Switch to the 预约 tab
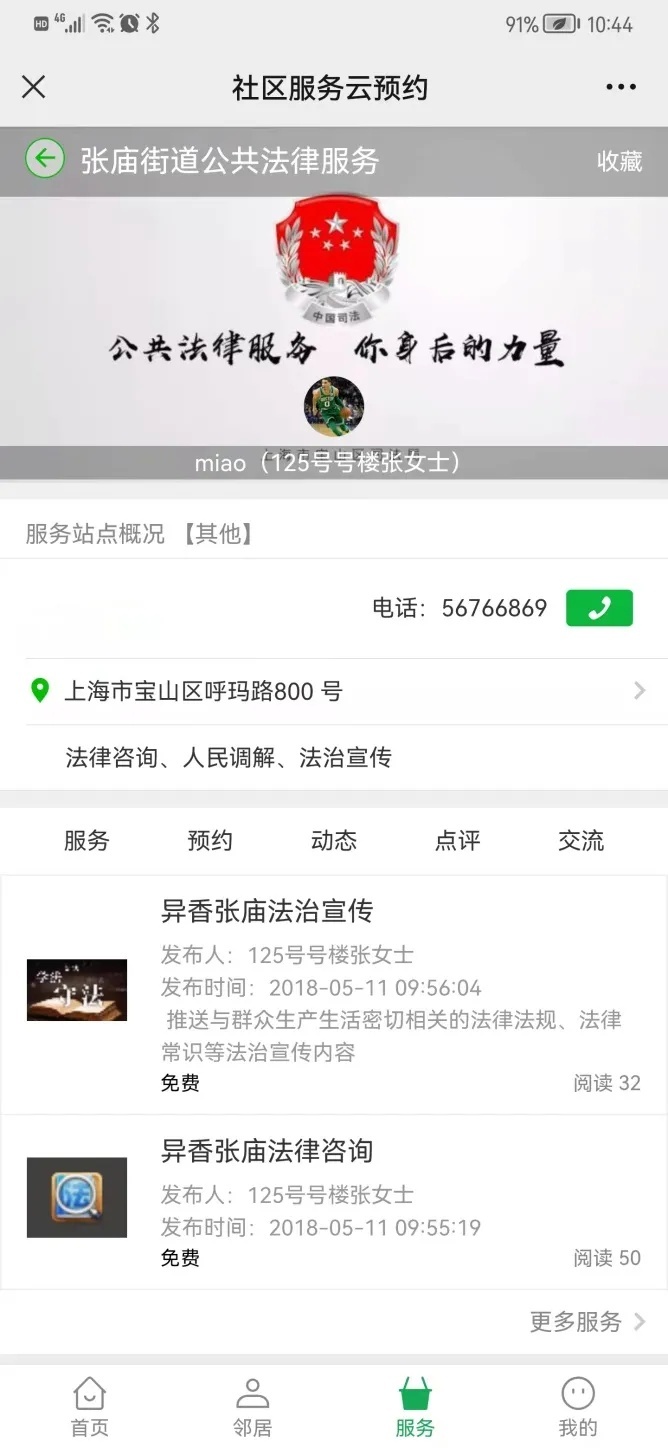Image resolution: width=668 pixels, height=1448 pixels. [x=210, y=841]
